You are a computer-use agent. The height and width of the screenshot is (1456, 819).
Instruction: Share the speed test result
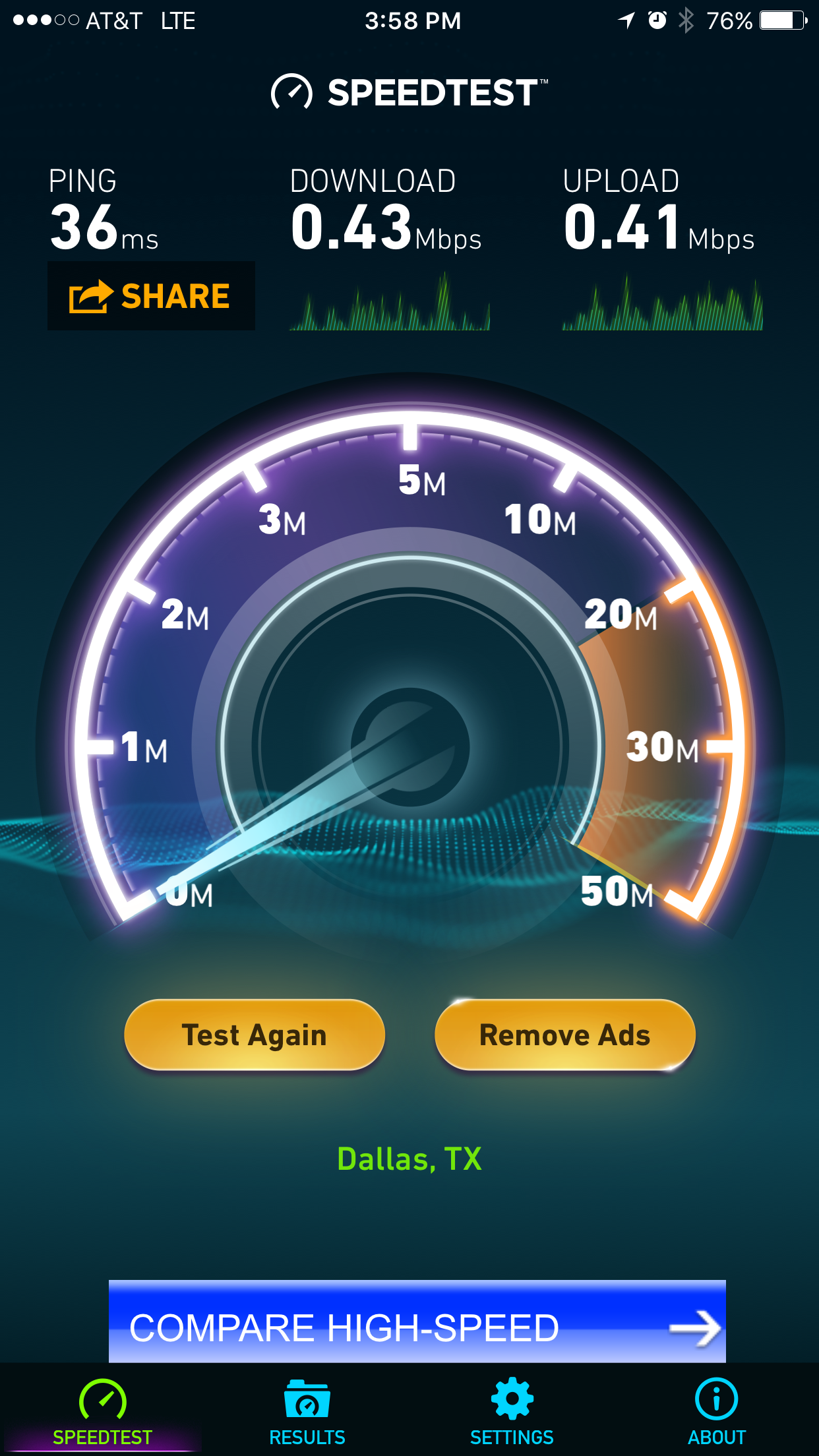point(151,296)
